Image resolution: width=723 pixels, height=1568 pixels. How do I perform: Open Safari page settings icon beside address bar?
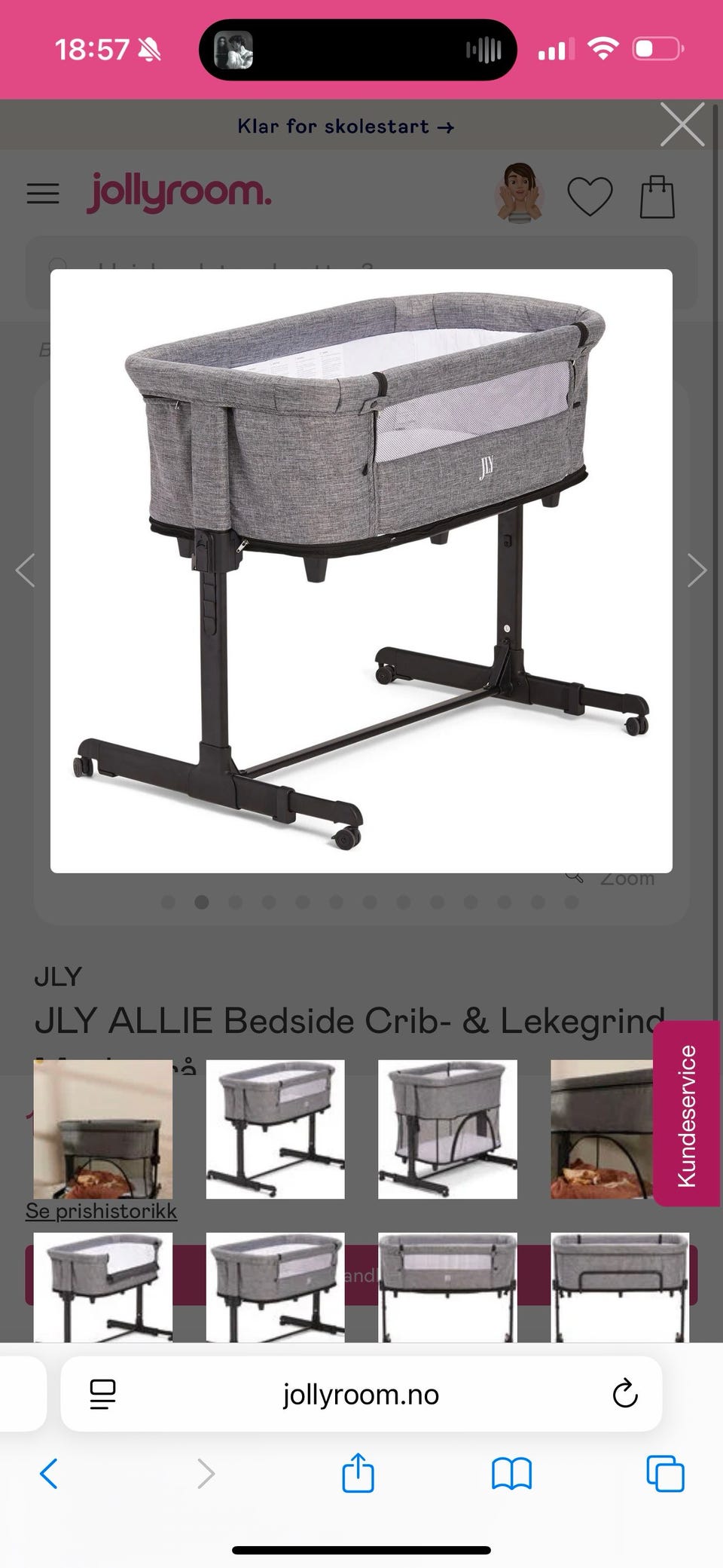[102, 1393]
